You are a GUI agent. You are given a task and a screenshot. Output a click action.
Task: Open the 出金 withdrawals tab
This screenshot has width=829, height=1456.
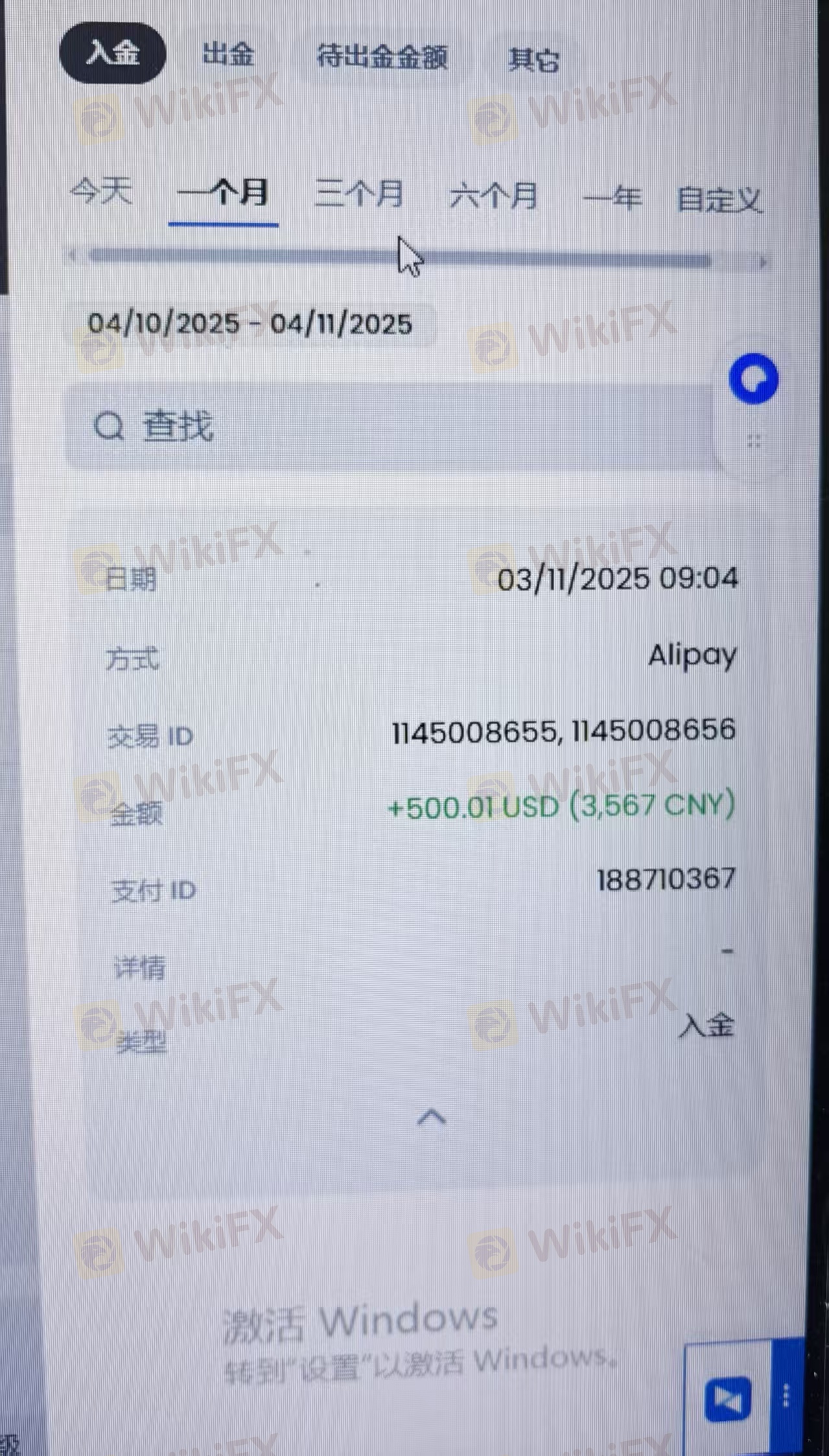[228, 55]
